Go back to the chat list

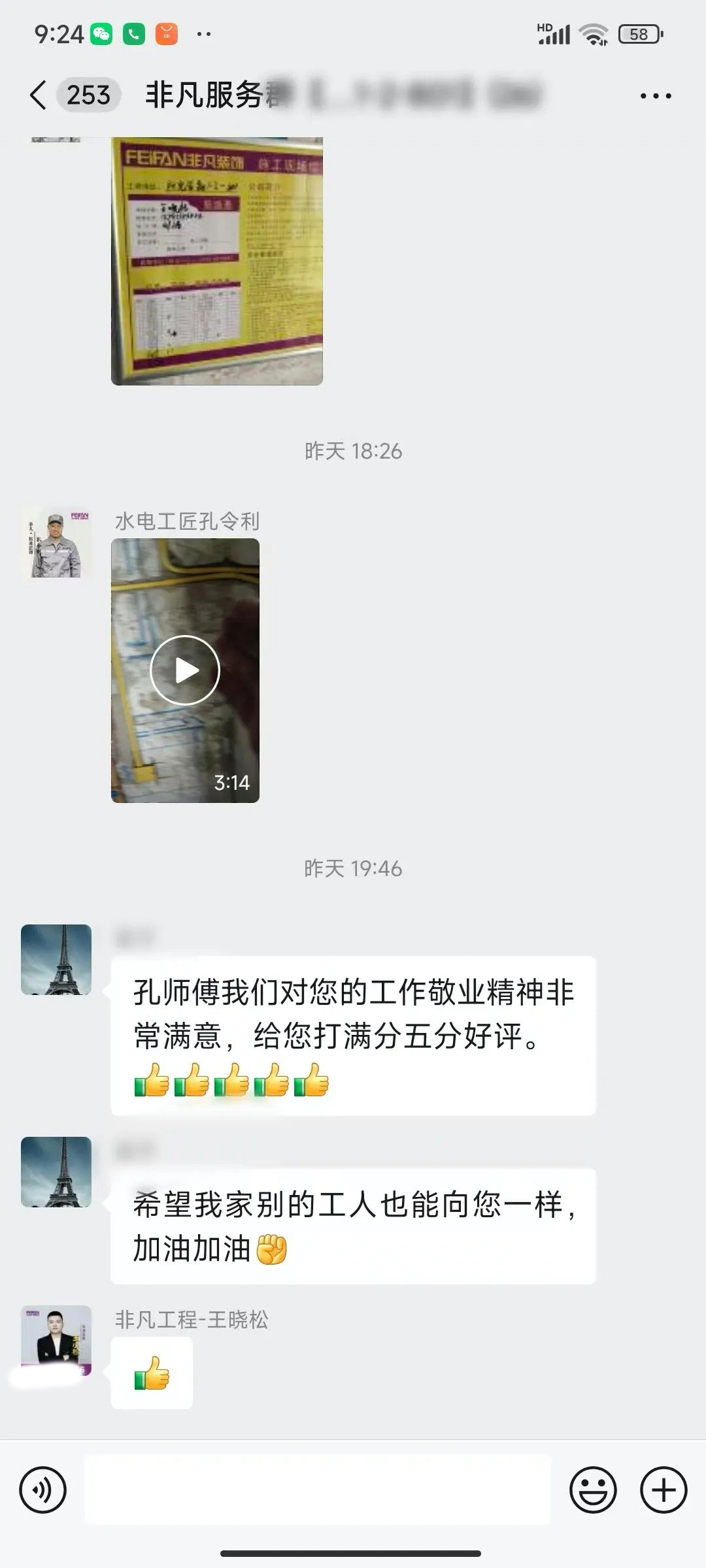(x=38, y=95)
